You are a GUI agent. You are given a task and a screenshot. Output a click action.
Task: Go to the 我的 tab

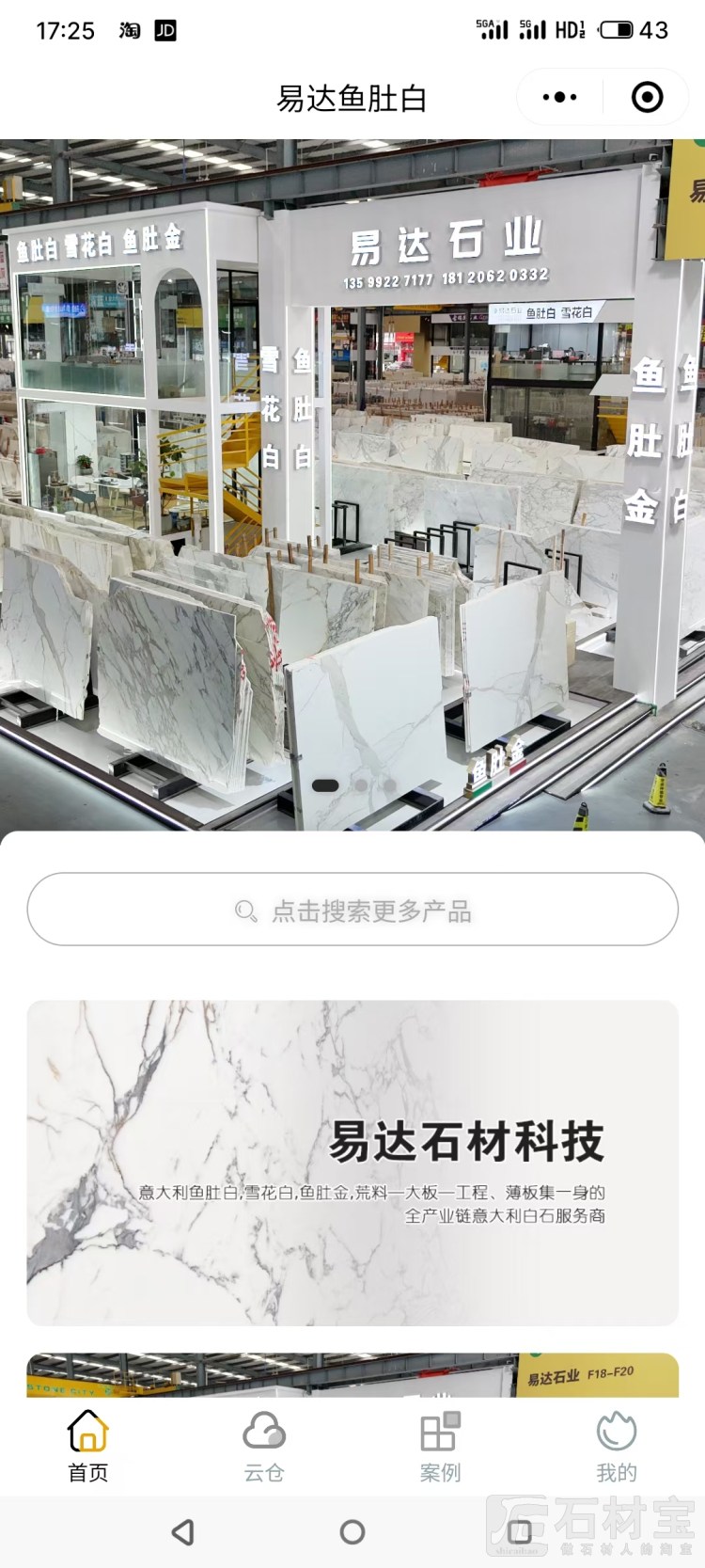[617, 1447]
